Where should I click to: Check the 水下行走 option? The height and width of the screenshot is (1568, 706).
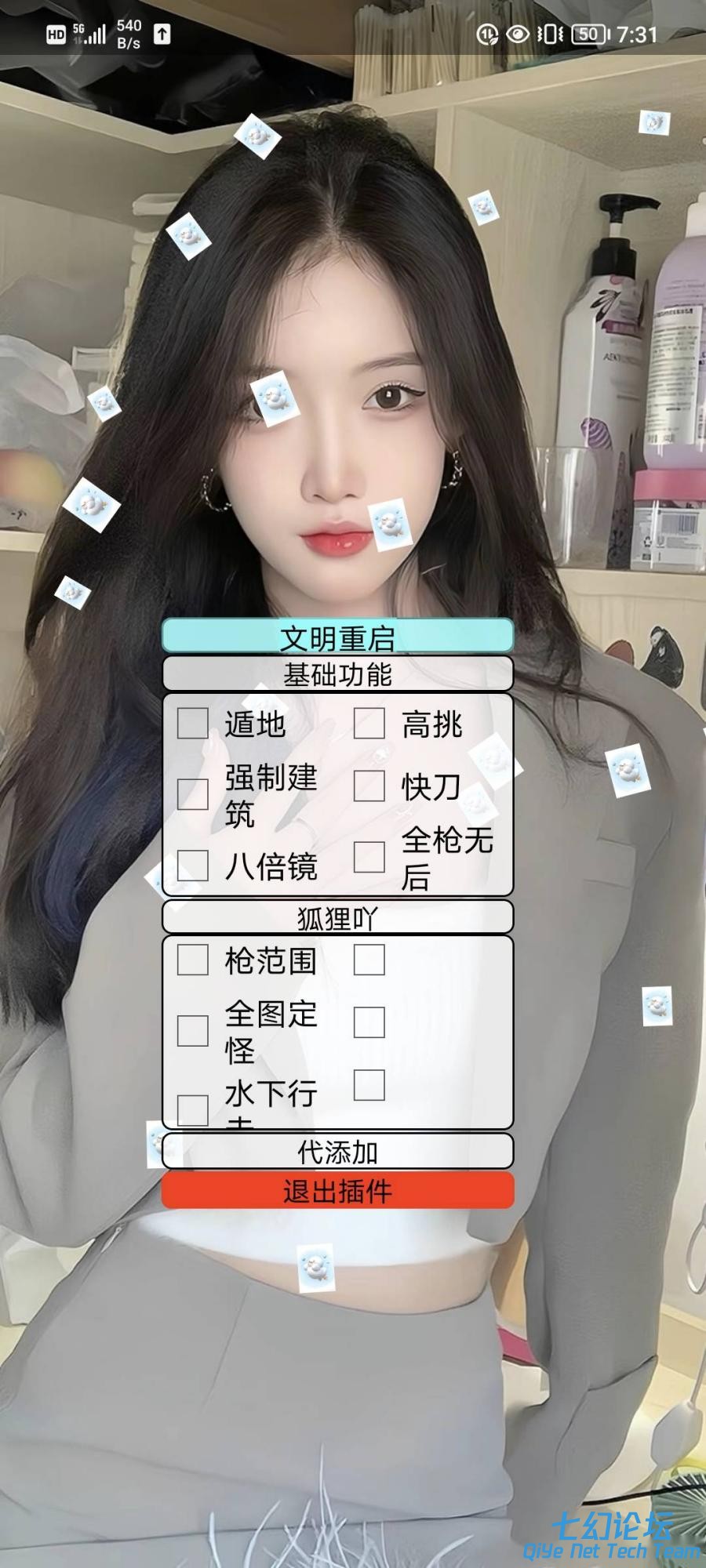point(193,1109)
